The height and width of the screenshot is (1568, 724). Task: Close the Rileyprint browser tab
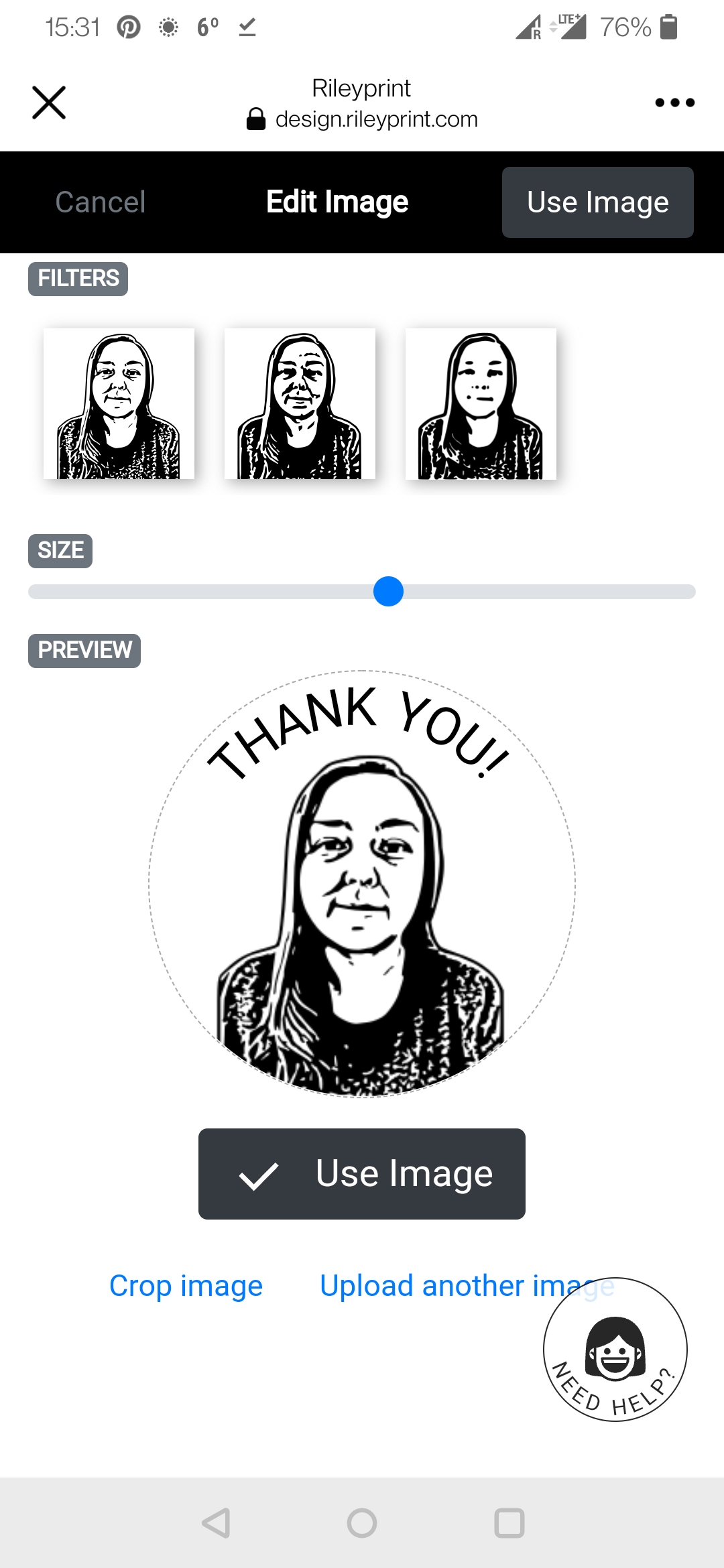coord(49,103)
